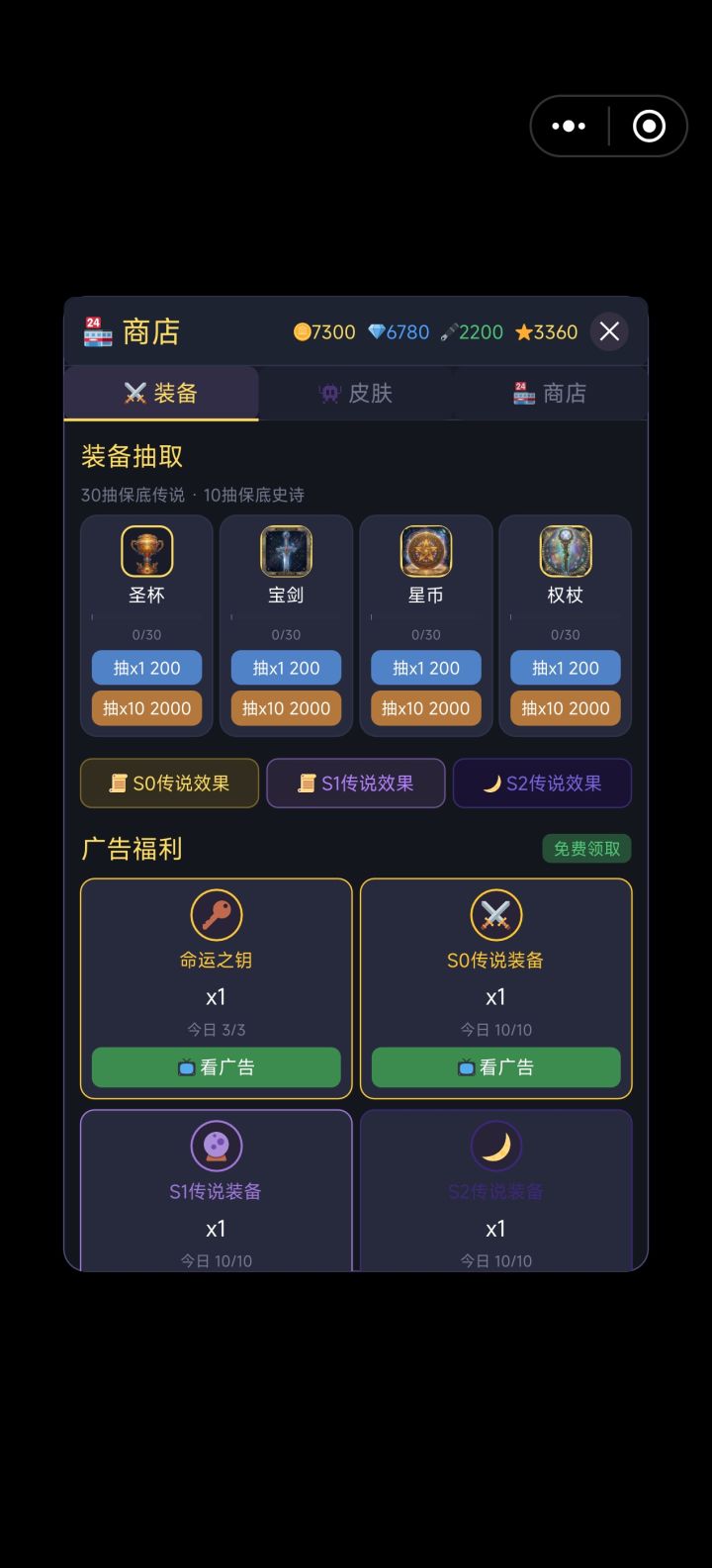Switch to the 皮肤 tab
Screen dimensions: 712x1568
[x=355, y=393]
